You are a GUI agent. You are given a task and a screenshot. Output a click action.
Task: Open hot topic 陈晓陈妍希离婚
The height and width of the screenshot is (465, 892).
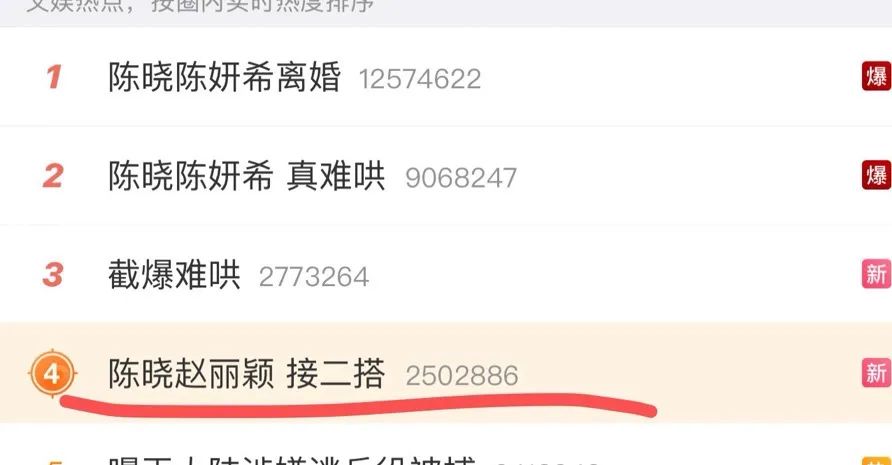click(225, 77)
